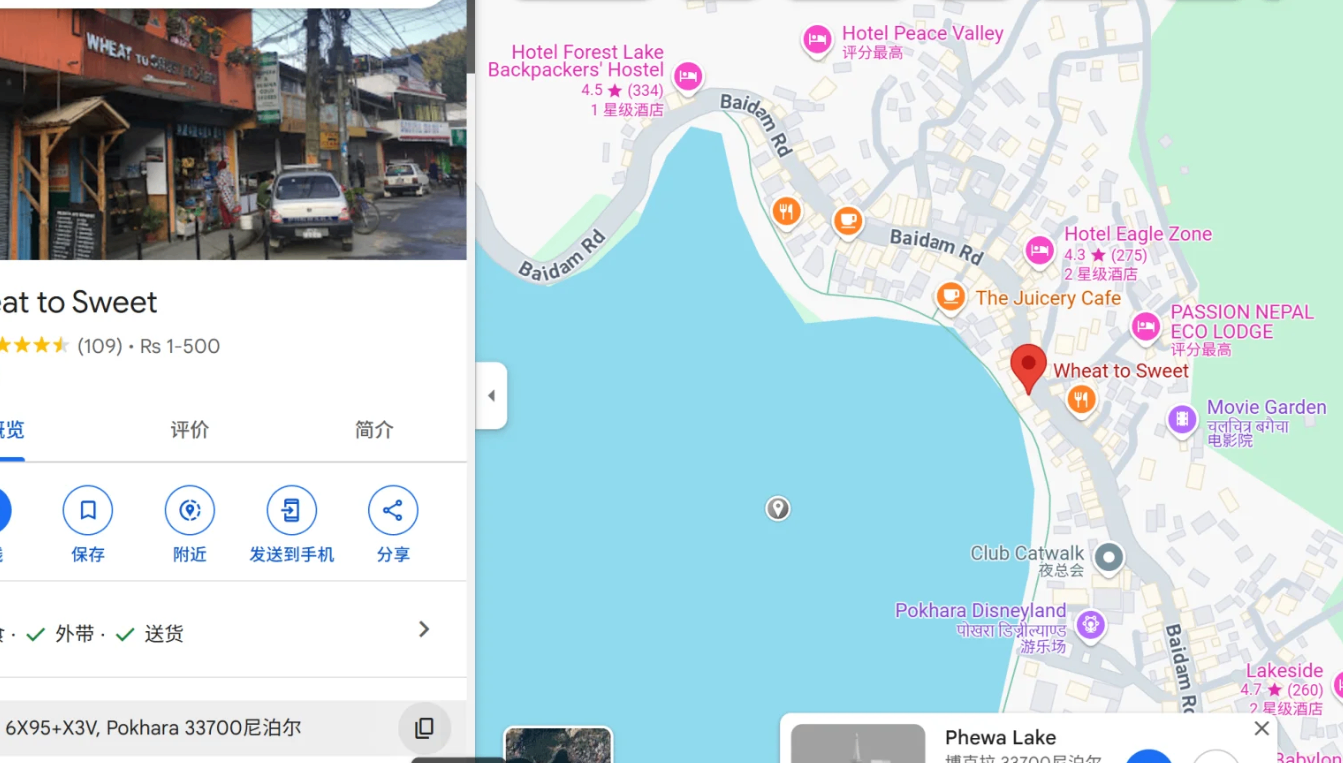
Task: Open Pokhara Disneyland marker
Action: (x=1090, y=625)
